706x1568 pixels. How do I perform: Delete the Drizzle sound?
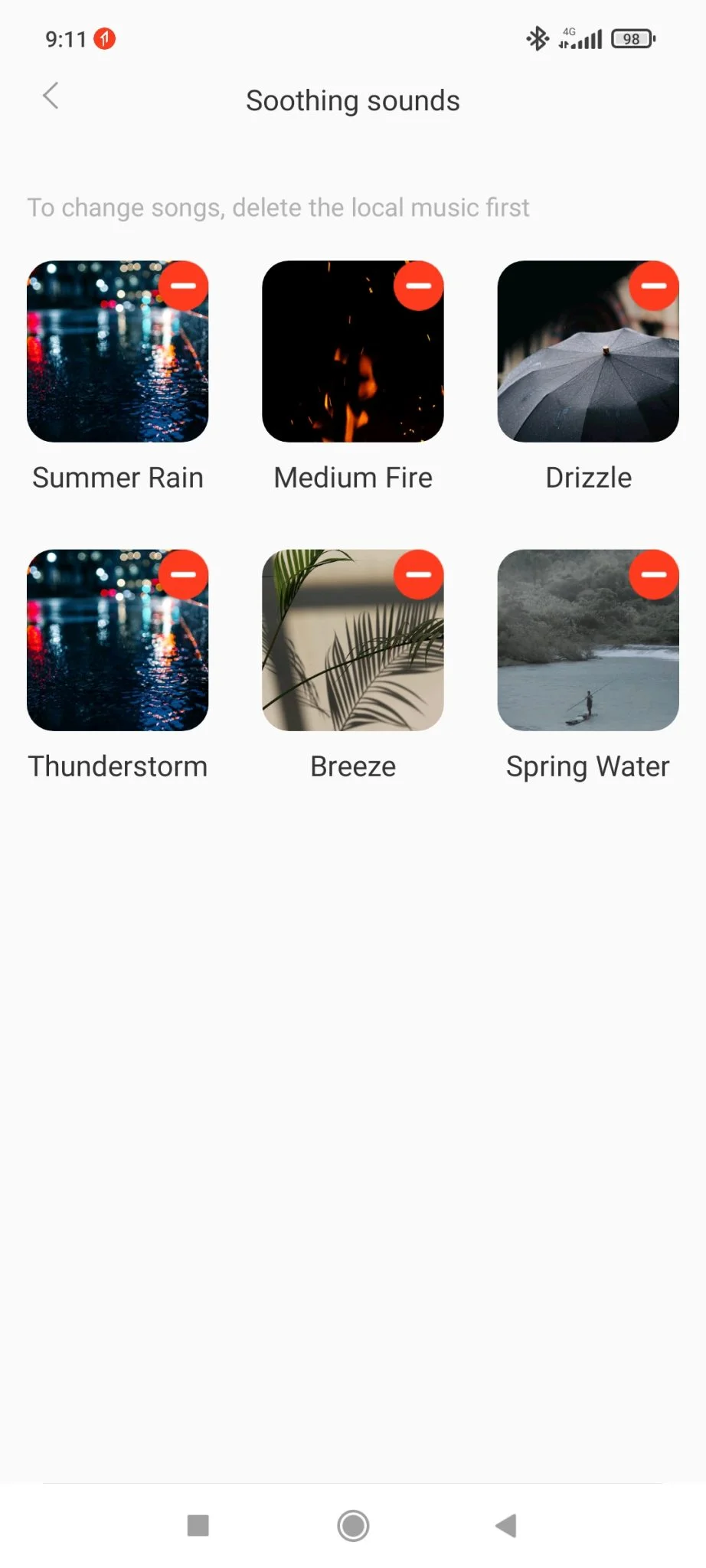click(653, 286)
